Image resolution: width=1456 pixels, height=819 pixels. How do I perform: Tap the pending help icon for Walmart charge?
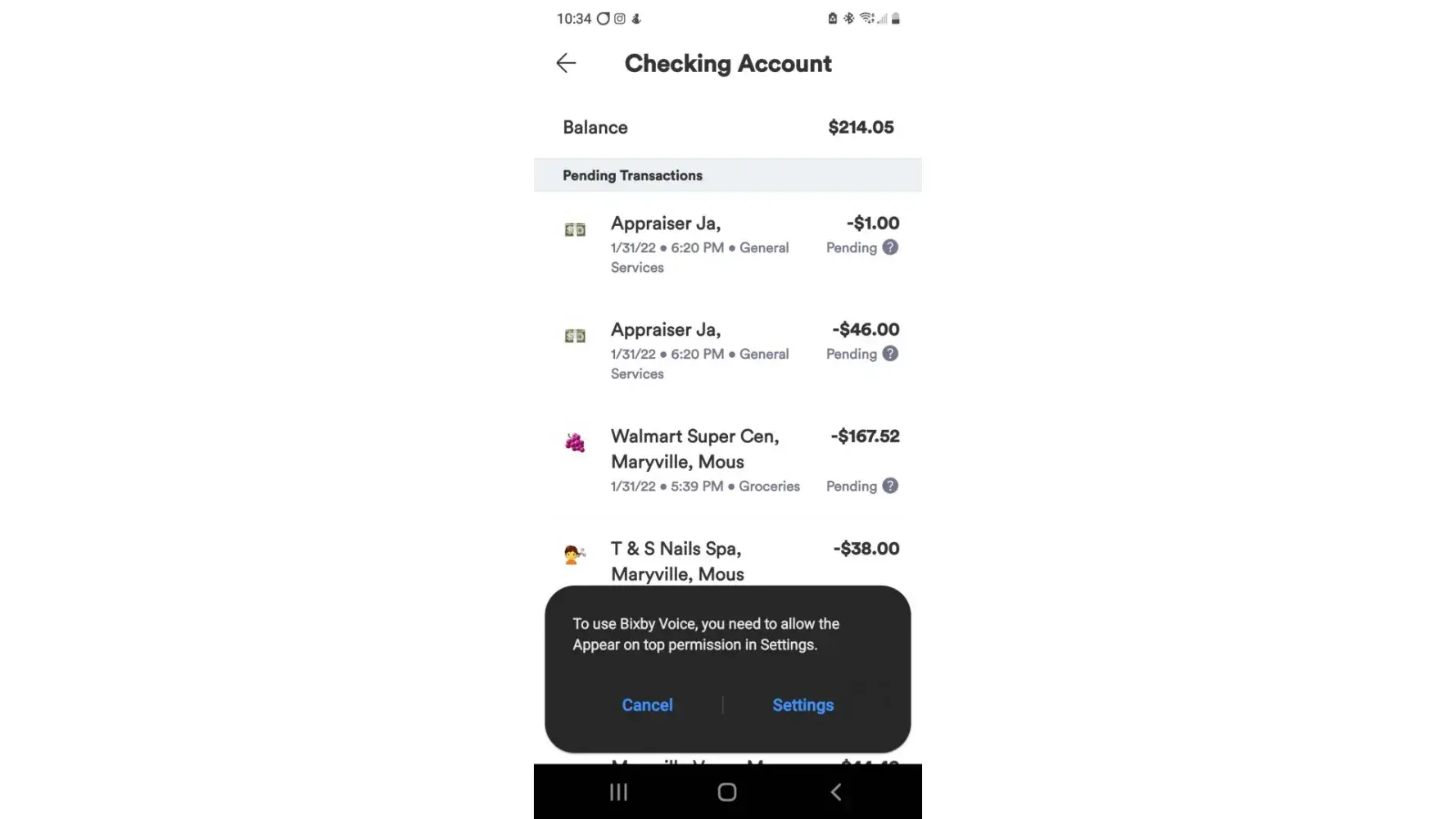tap(890, 486)
